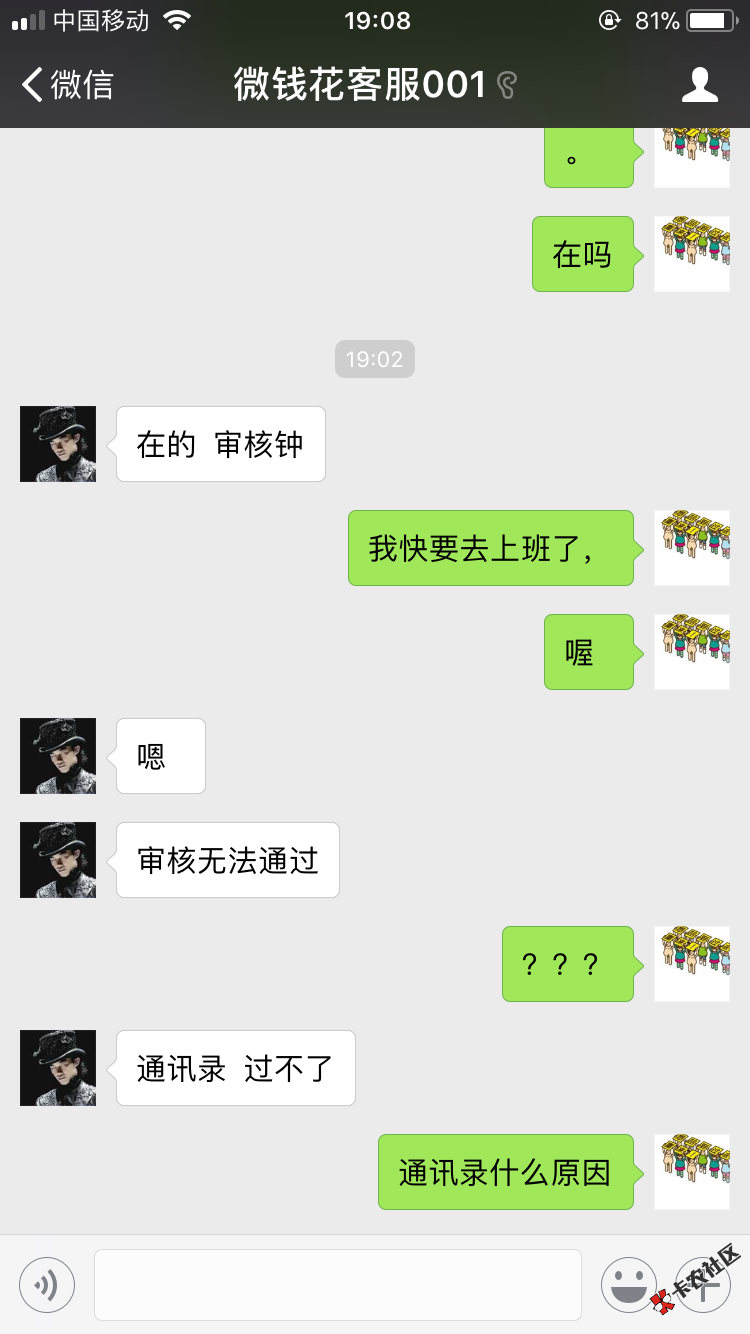View customer service avatar beside 审核无法通过

58,860
